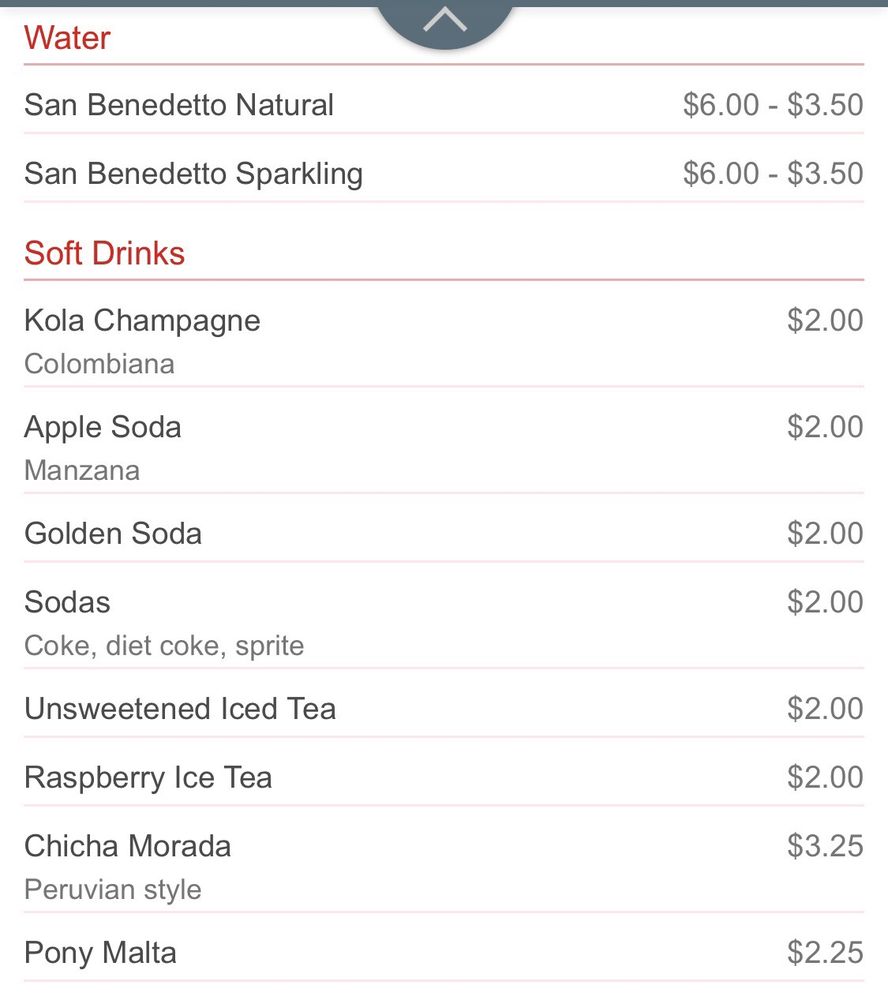Image resolution: width=888 pixels, height=1000 pixels.
Task: Collapse the menu with the up chevron
Action: tap(445, 20)
